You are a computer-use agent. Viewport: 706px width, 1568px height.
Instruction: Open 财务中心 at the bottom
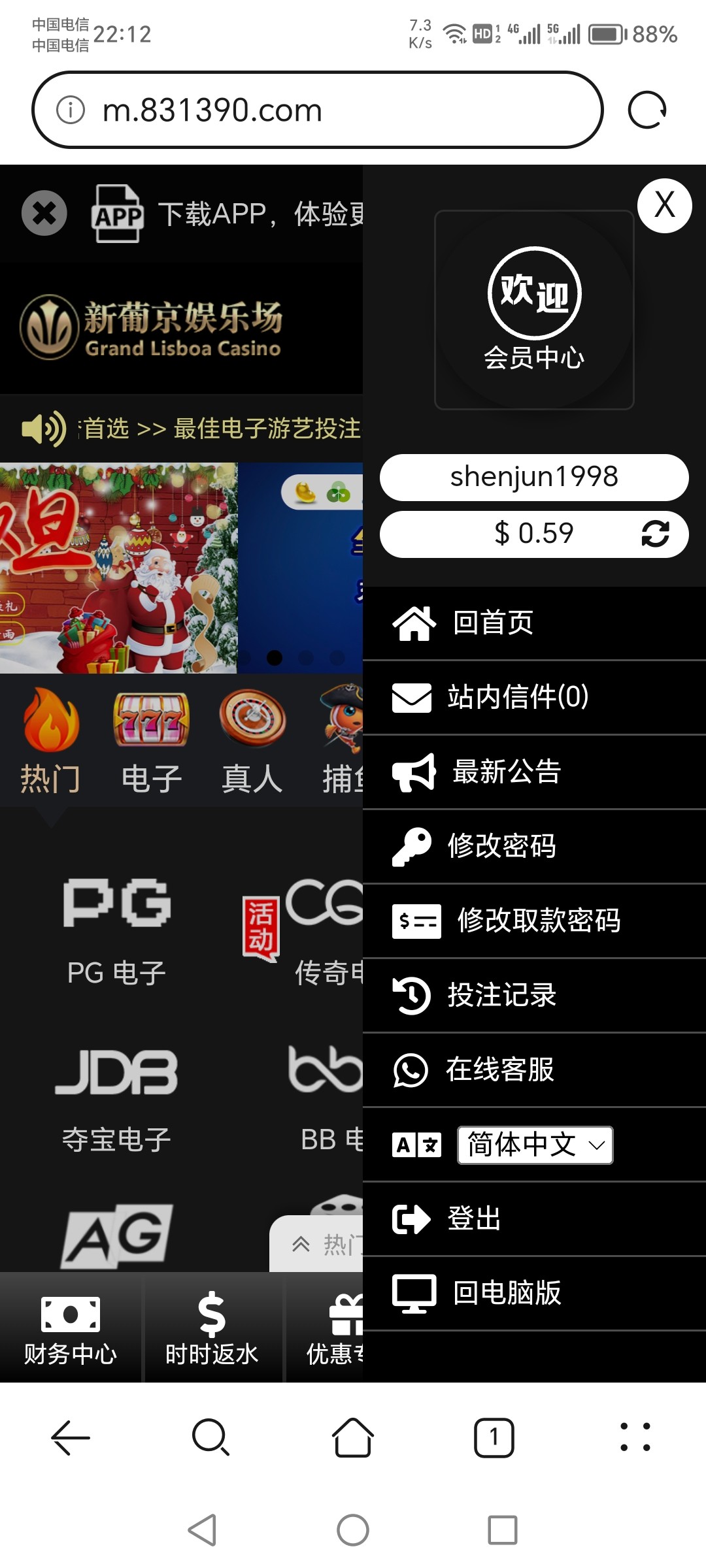[70, 1329]
